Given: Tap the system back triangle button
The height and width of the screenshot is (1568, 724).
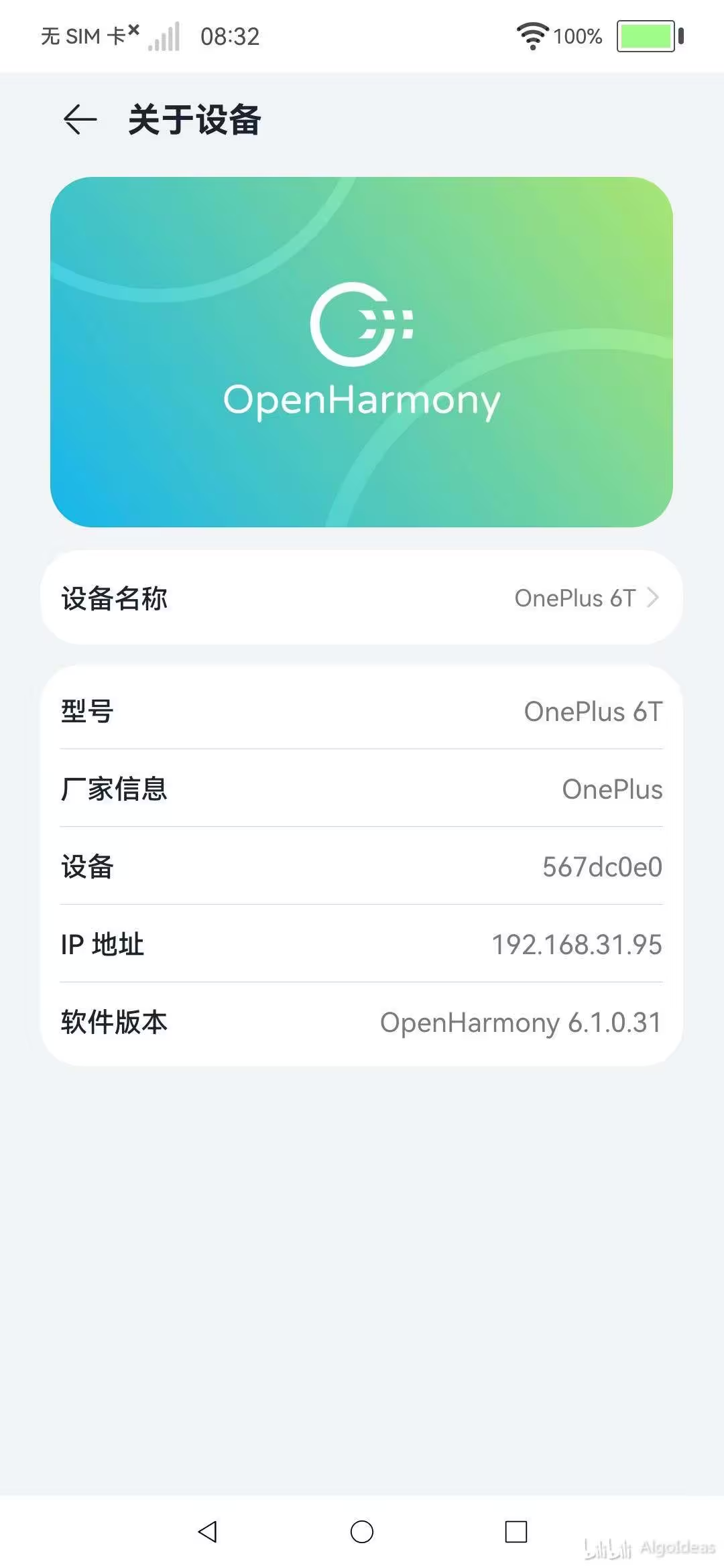Looking at the screenshot, I should point(208,1531).
